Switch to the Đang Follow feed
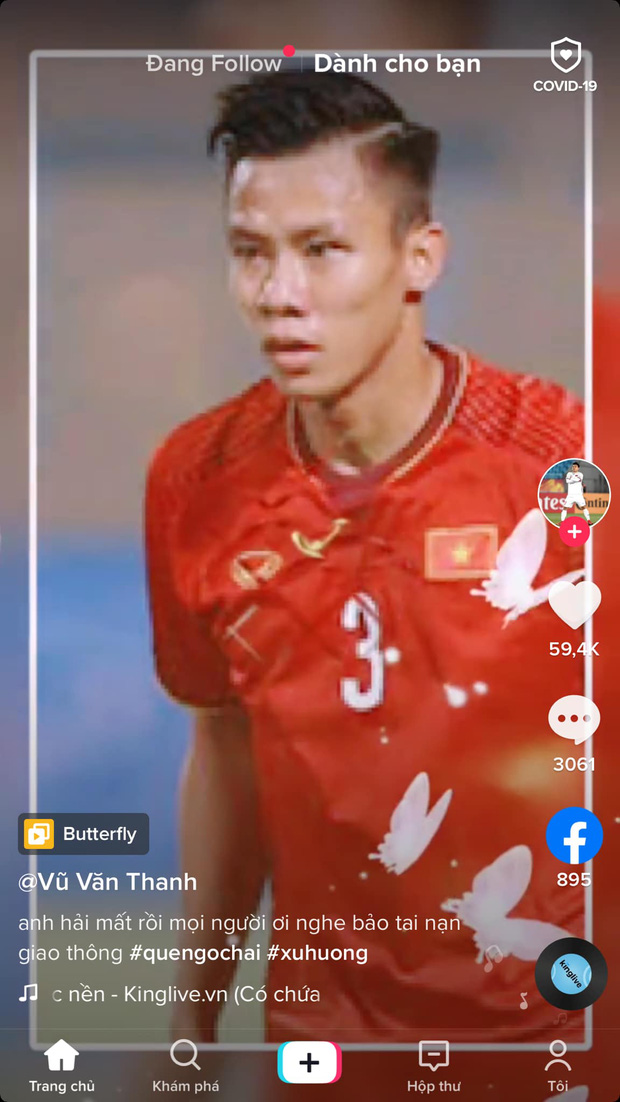The height and width of the screenshot is (1102, 620). [x=213, y=64]
